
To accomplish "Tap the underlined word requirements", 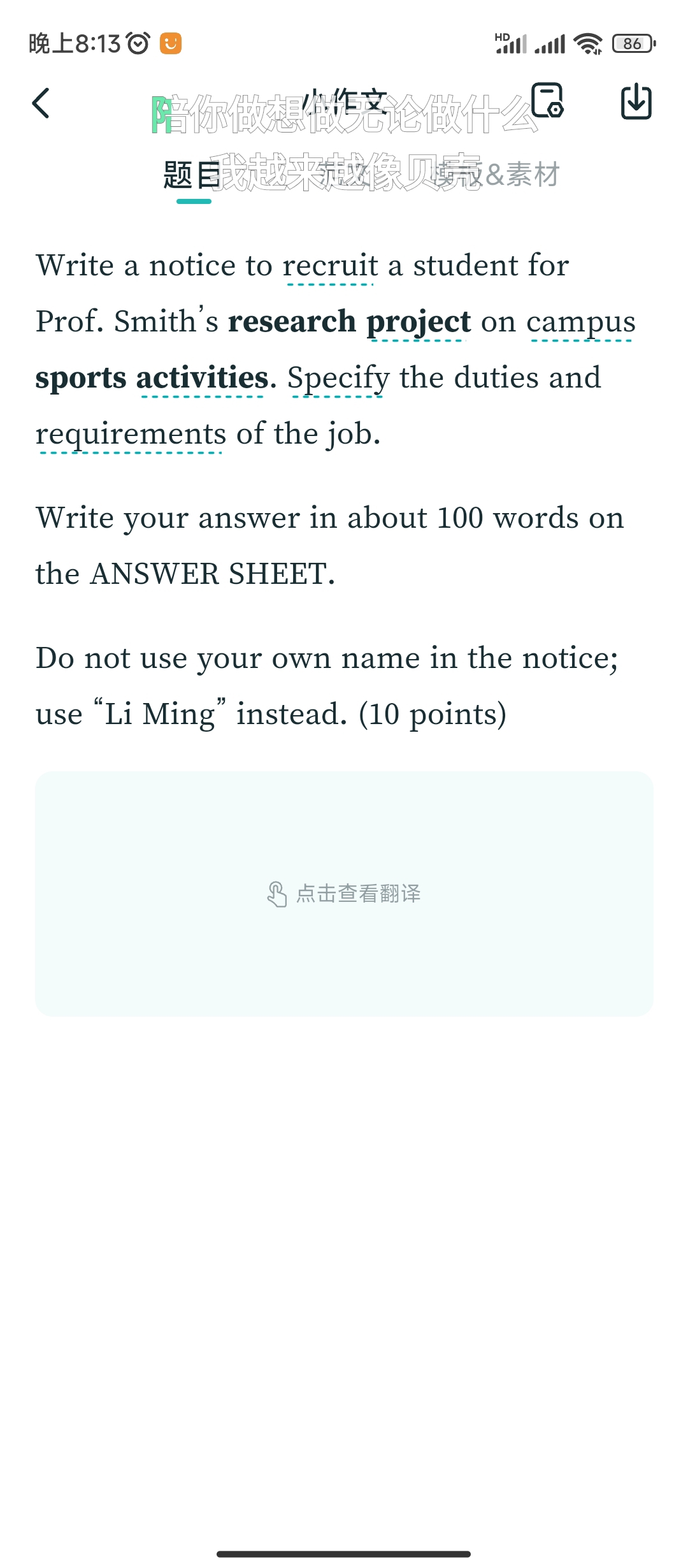I will coord(131,435).
